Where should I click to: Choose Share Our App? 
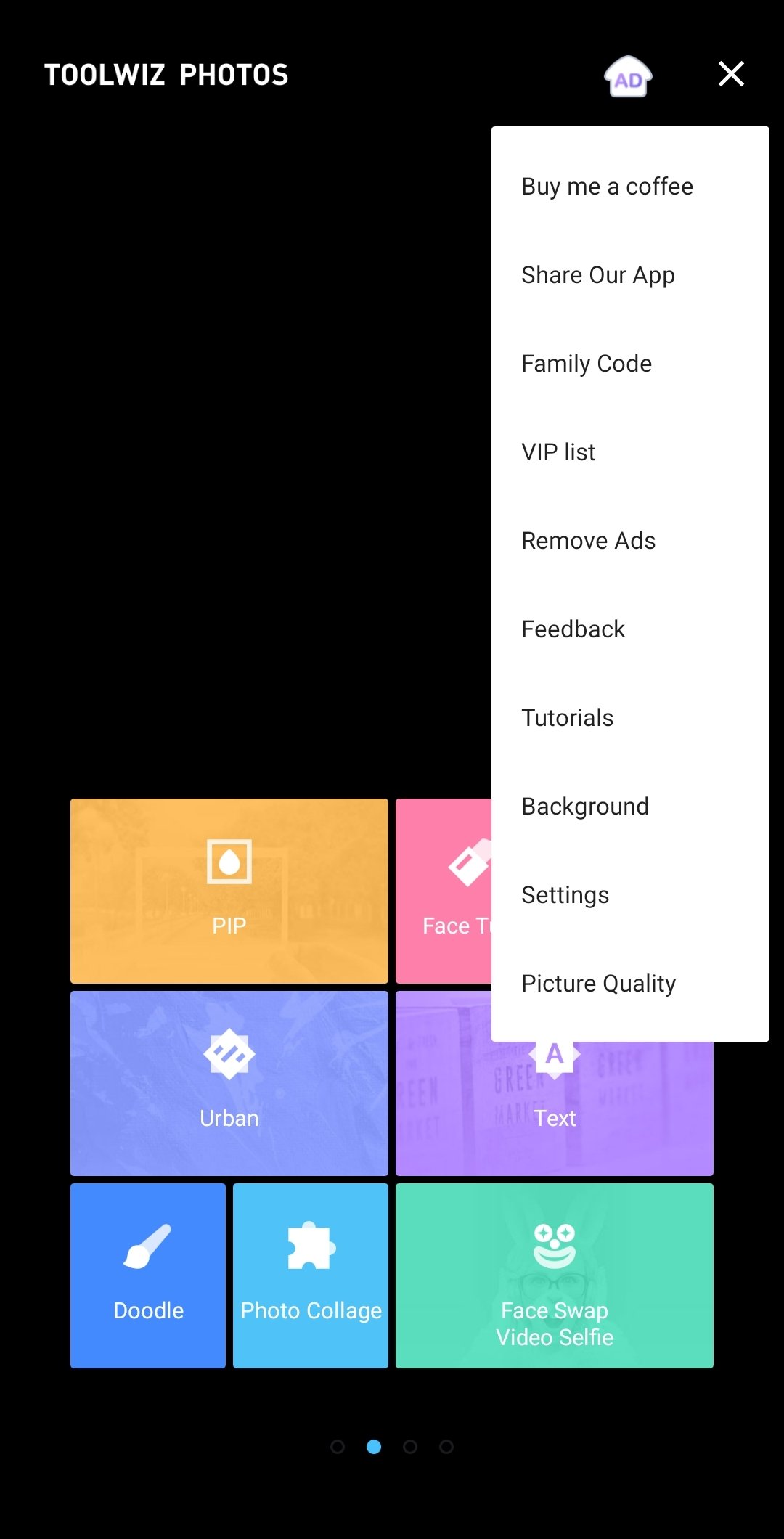click(630, 275)
